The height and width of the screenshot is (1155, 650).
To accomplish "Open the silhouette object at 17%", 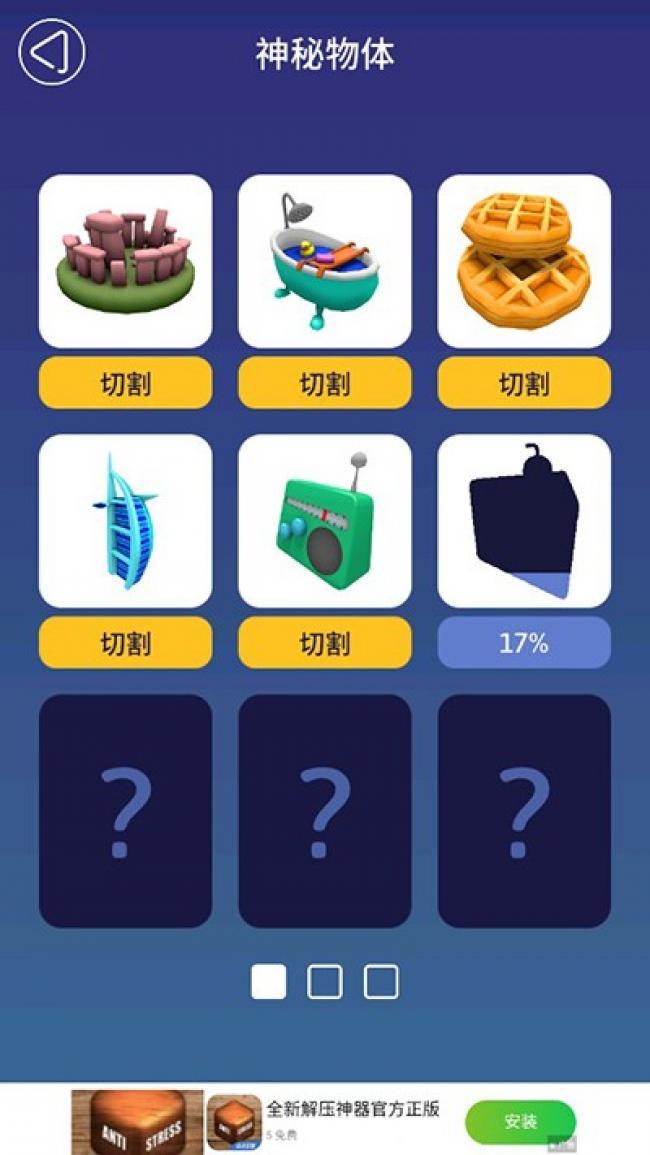I will tap(524, 521).
